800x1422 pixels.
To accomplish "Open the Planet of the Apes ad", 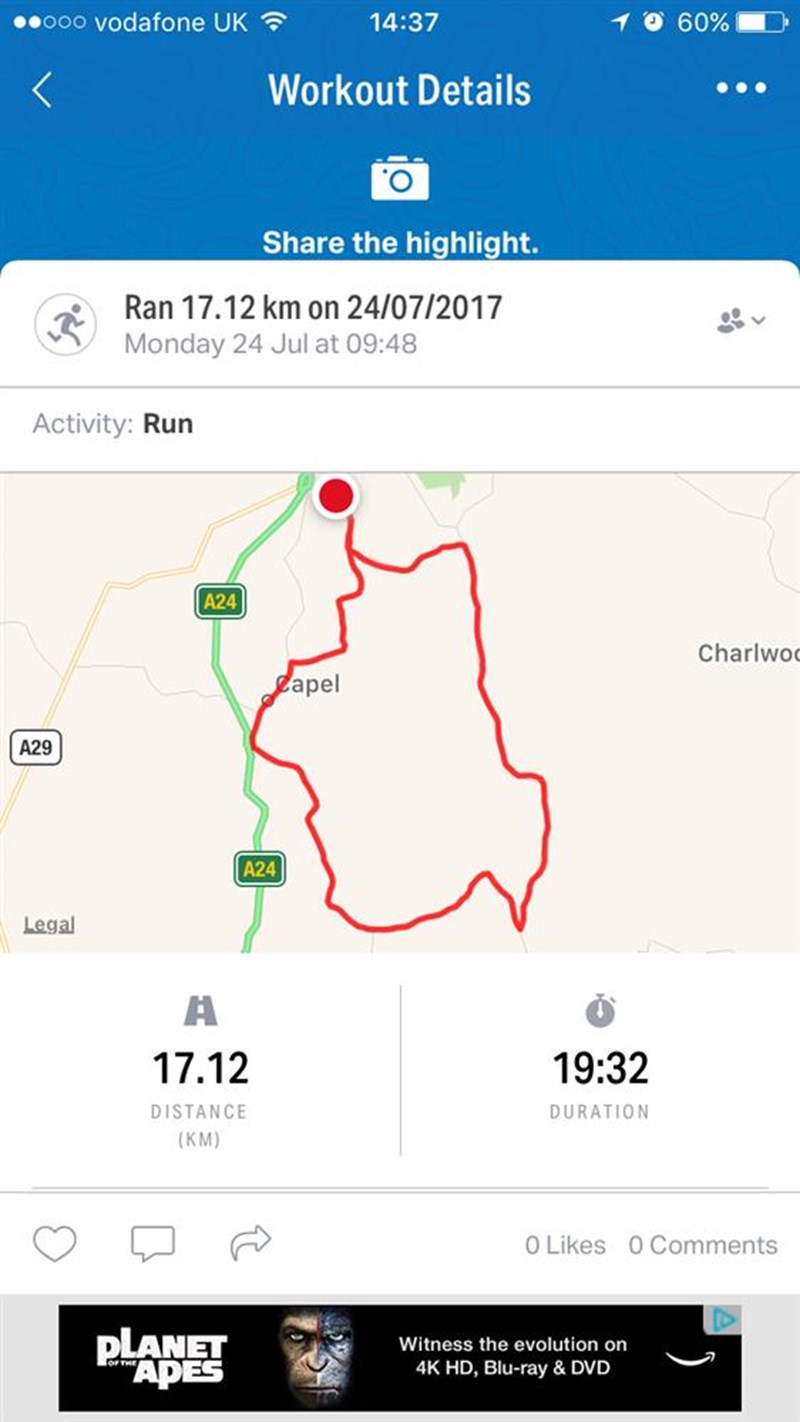I will (x=400, y=1357).
